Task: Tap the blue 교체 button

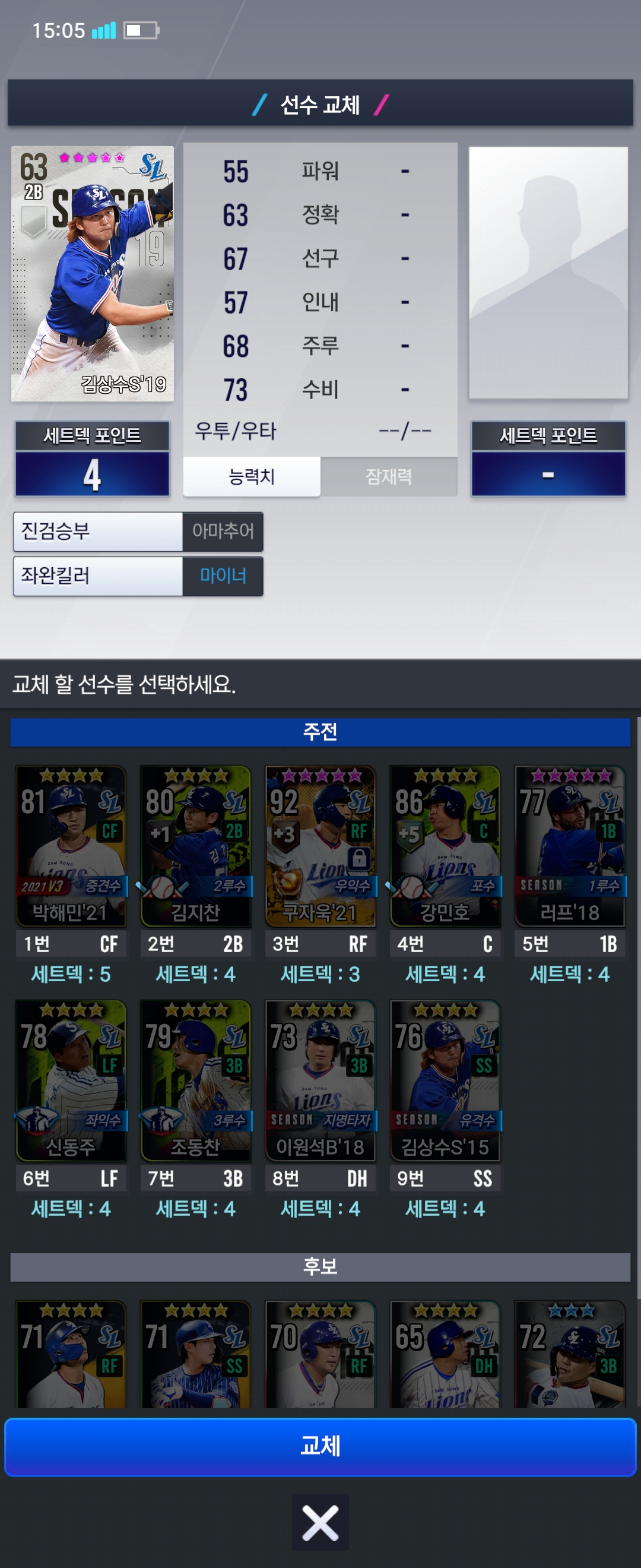Action: tap(320, 1446)
